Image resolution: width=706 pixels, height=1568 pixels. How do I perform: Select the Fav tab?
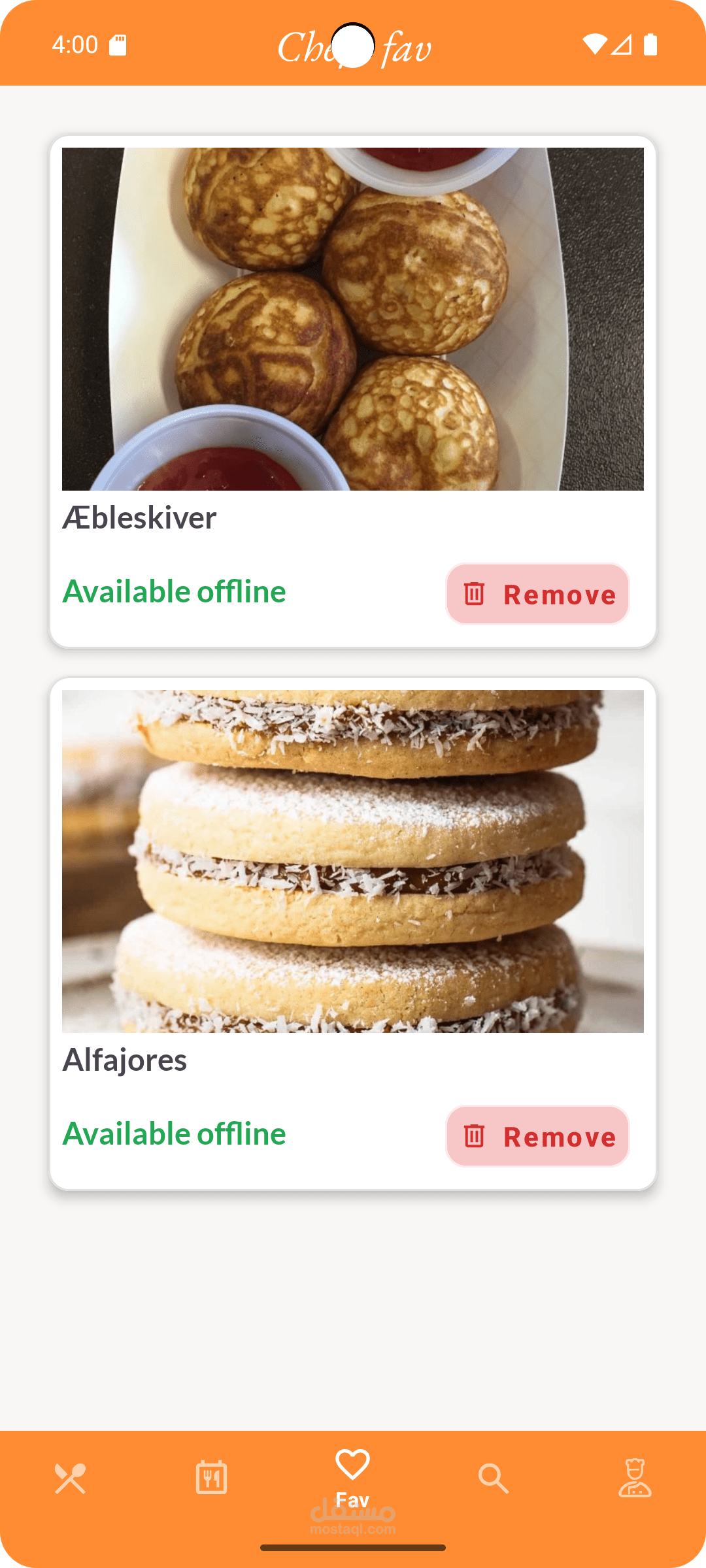point(352,1478)
